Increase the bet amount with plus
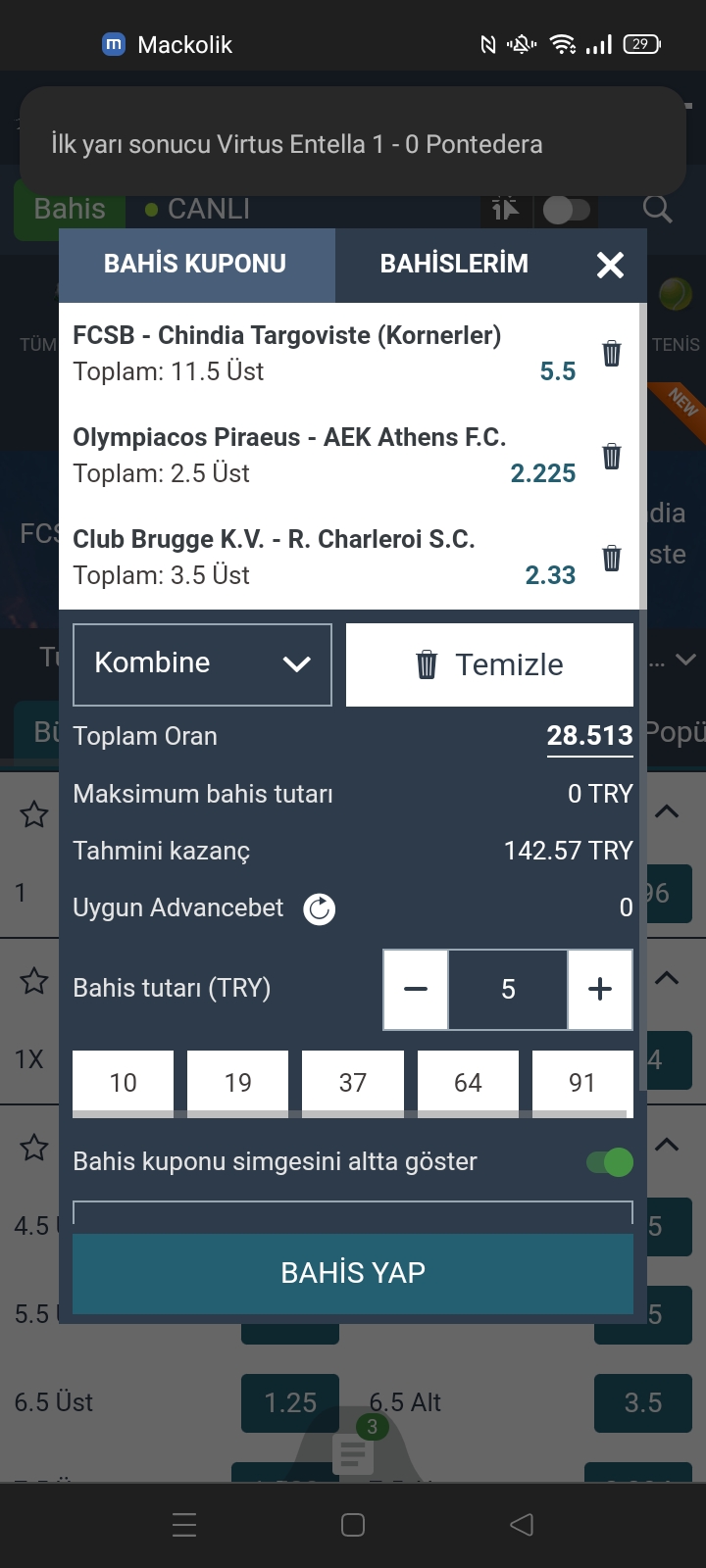Viewport: 706px width, 1568px height. pyautogui.click(x=600, y=989)
